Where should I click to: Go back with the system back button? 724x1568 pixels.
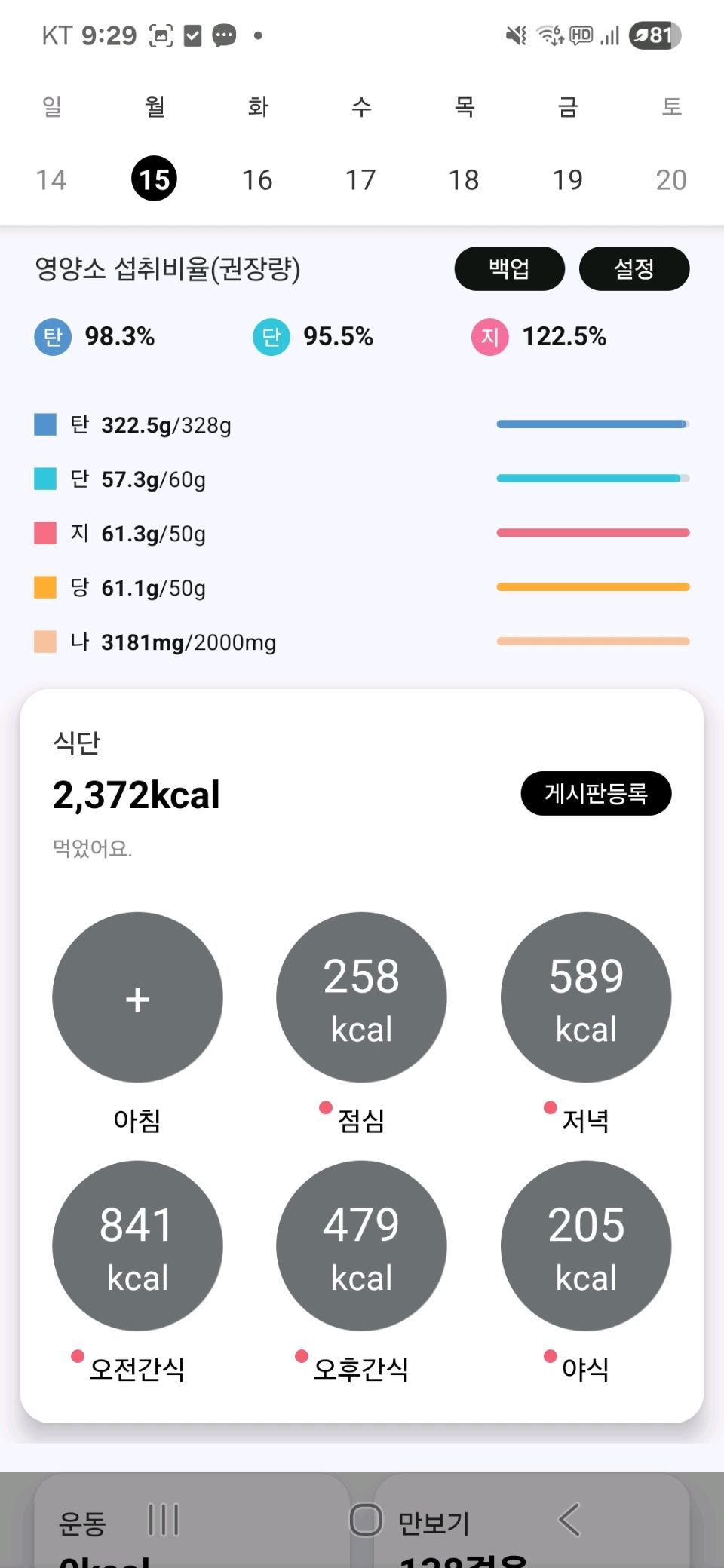[569, 1520]
